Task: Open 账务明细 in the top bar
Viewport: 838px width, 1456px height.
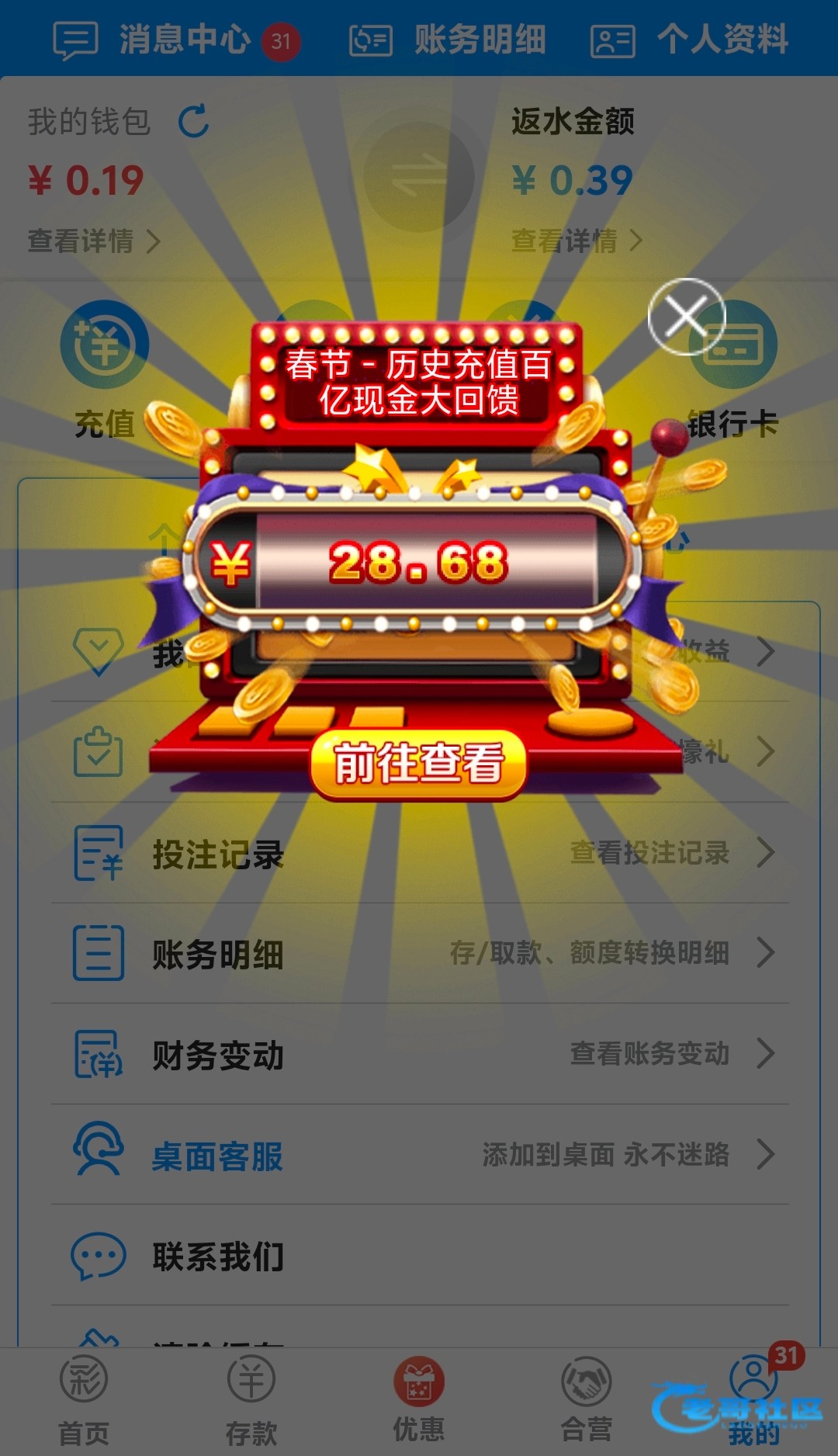Action: tap(448, 40)
